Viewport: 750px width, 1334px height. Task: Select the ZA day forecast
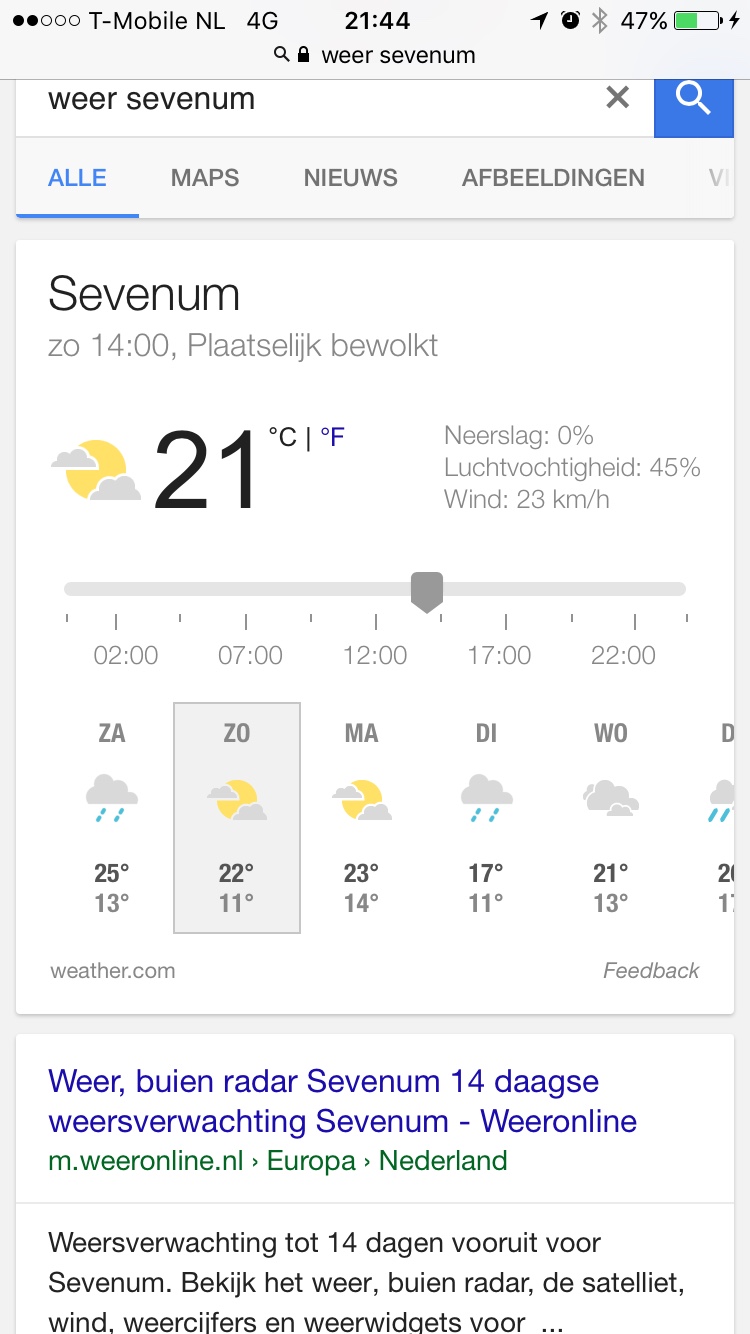tap(112, 817)
